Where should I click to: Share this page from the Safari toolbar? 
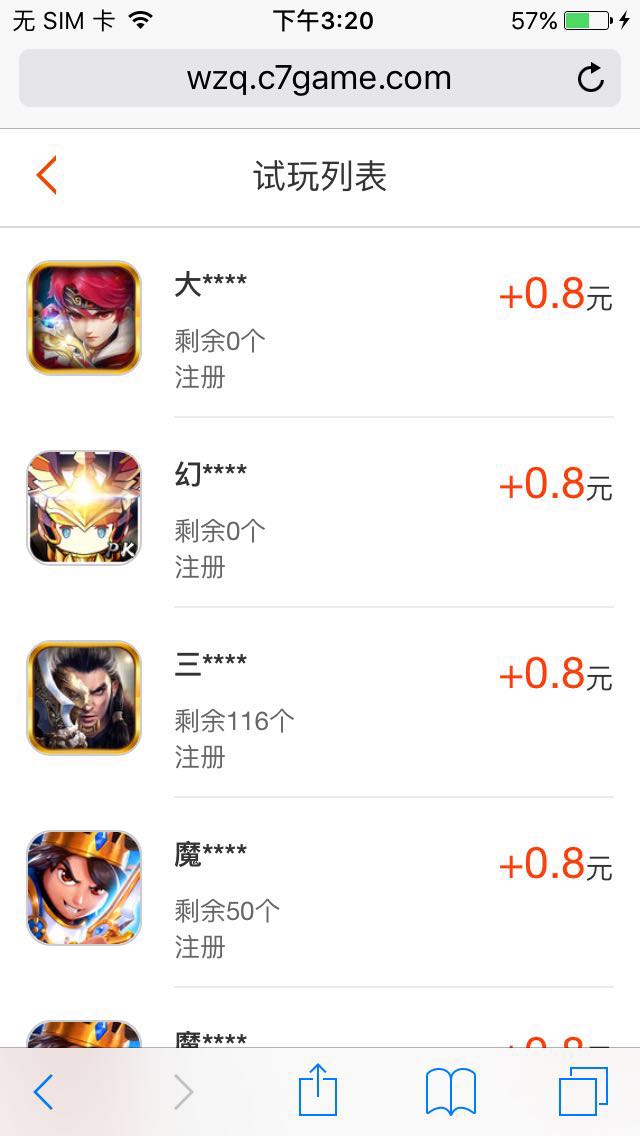click(318, 1090)
